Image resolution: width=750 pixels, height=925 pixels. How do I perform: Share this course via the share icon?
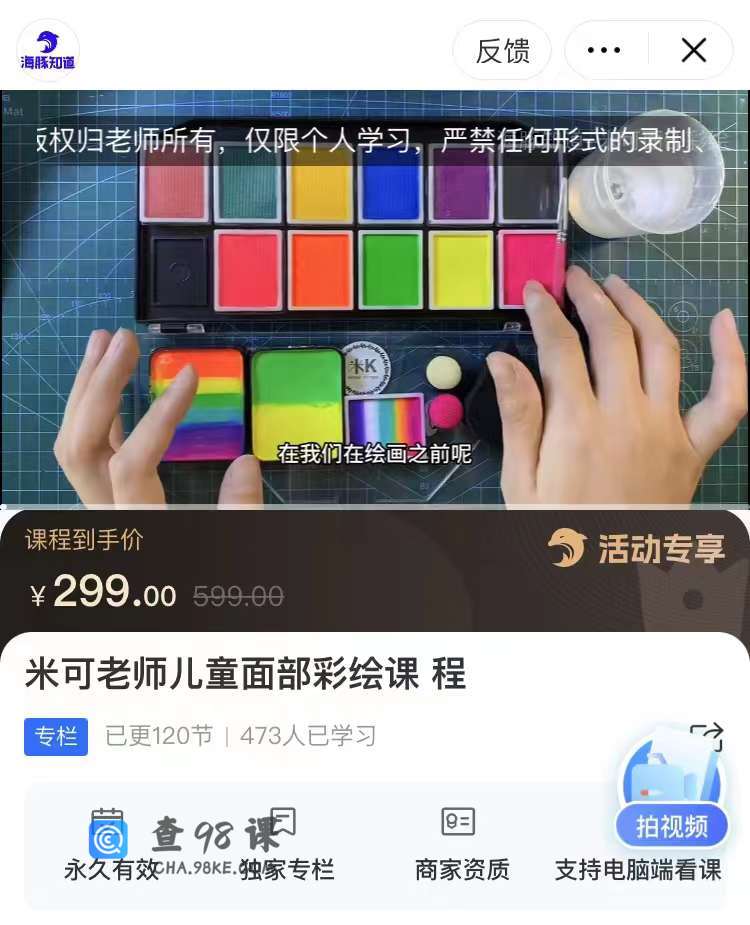[x=706, y=737]
